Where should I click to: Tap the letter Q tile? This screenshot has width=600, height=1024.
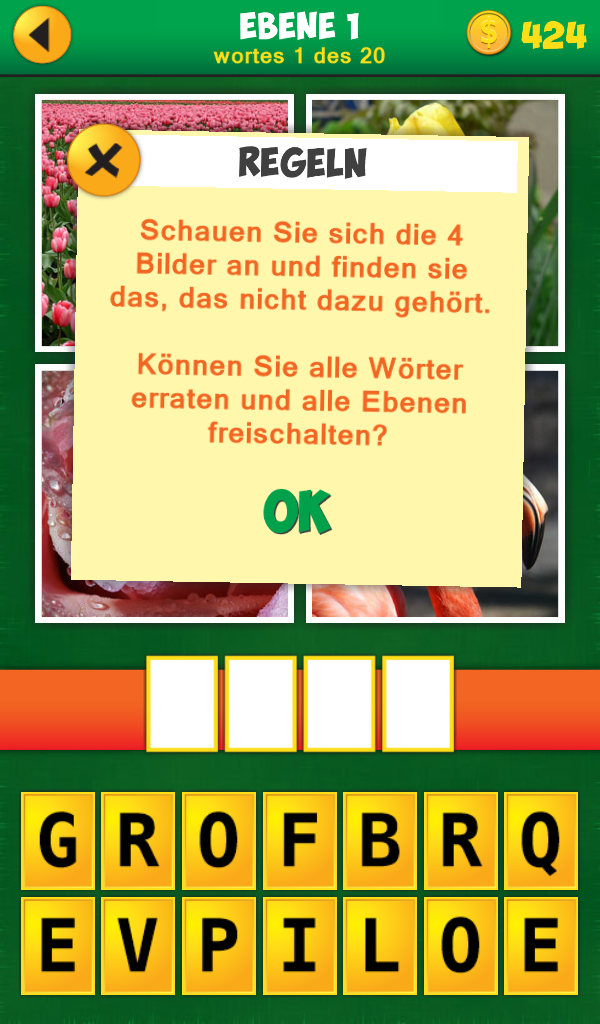point(541,841)
